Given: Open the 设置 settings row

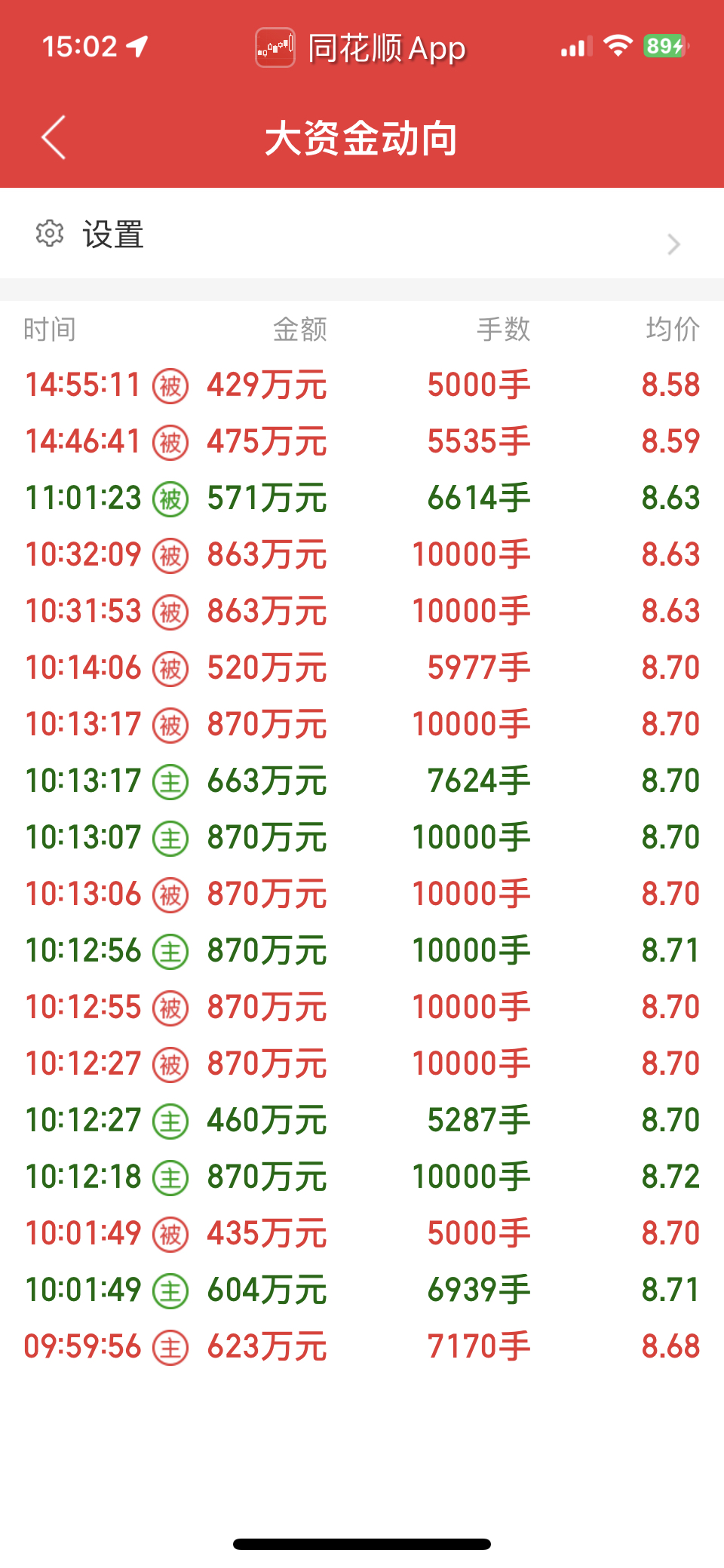Looking at the screenshot, I should [362, 234].
